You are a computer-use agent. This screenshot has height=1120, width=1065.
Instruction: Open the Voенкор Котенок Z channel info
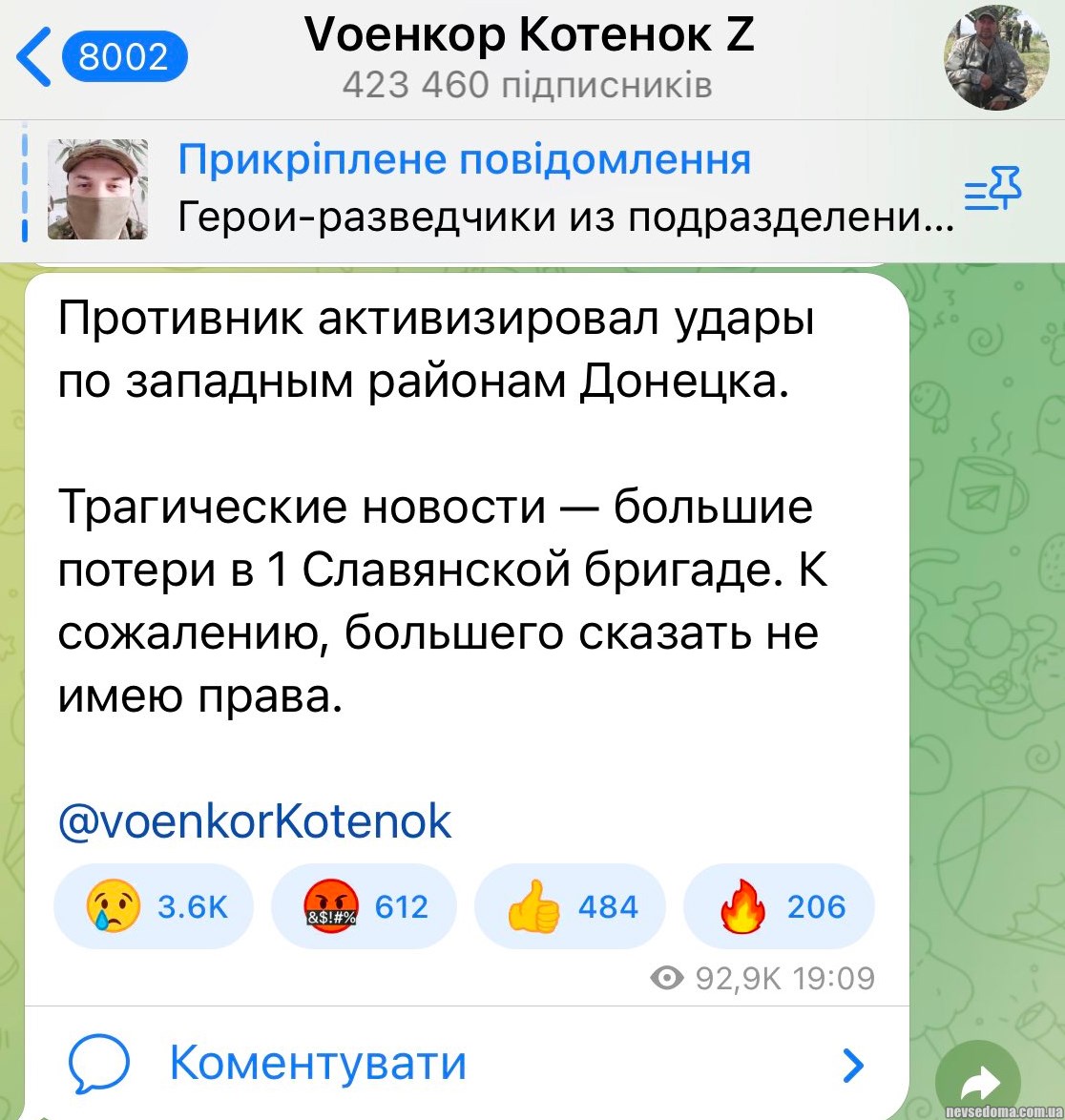(x=528, y=57)
